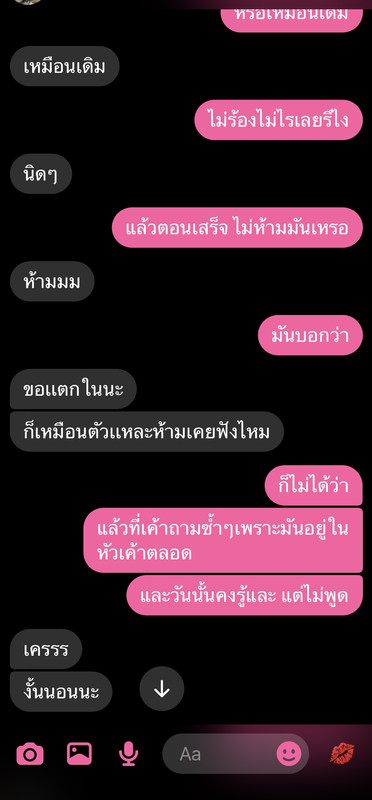Record a voice message with the microphone
Viewport: 372px width, 800px height.
coord(129,754)
